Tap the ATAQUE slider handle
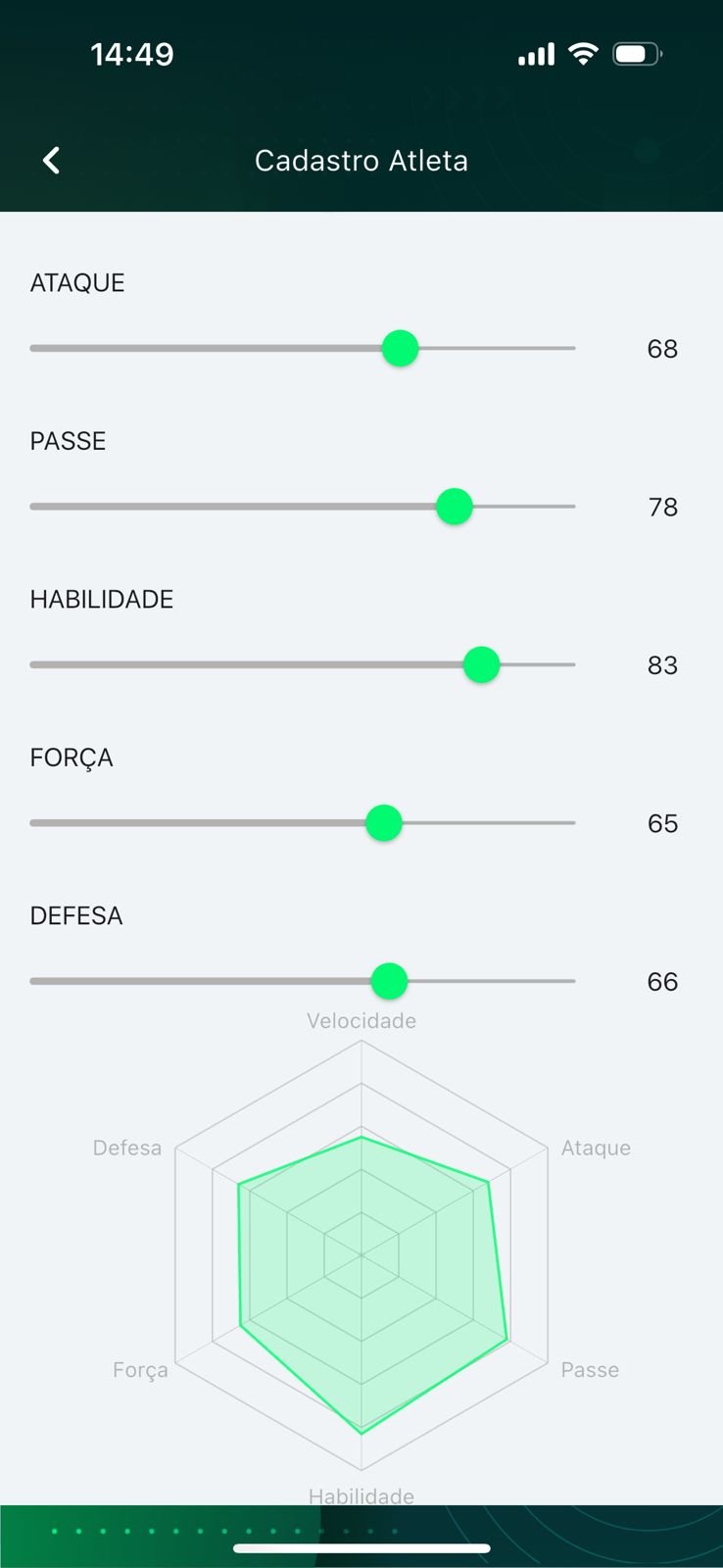 tap(400, 348)
